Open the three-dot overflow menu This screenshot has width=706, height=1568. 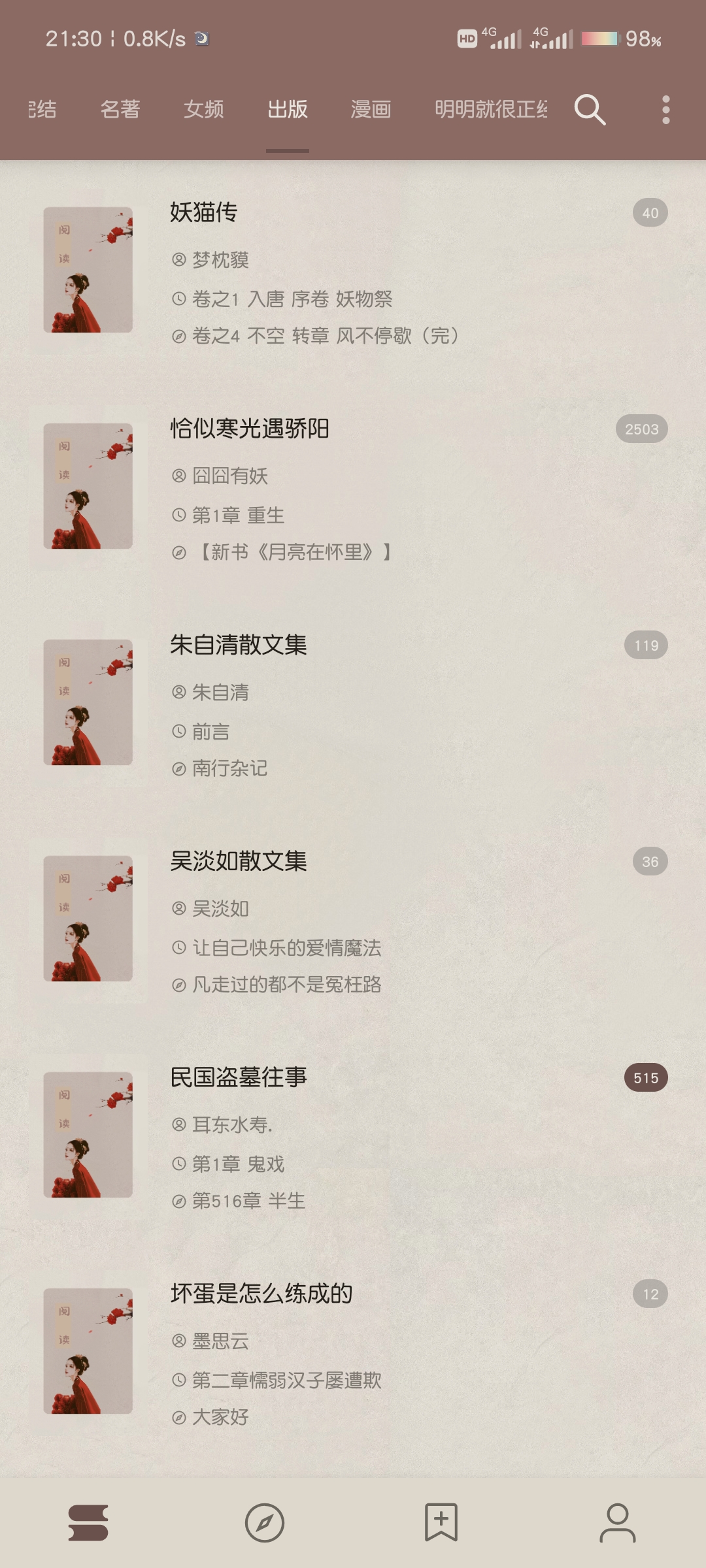[665, 109]
